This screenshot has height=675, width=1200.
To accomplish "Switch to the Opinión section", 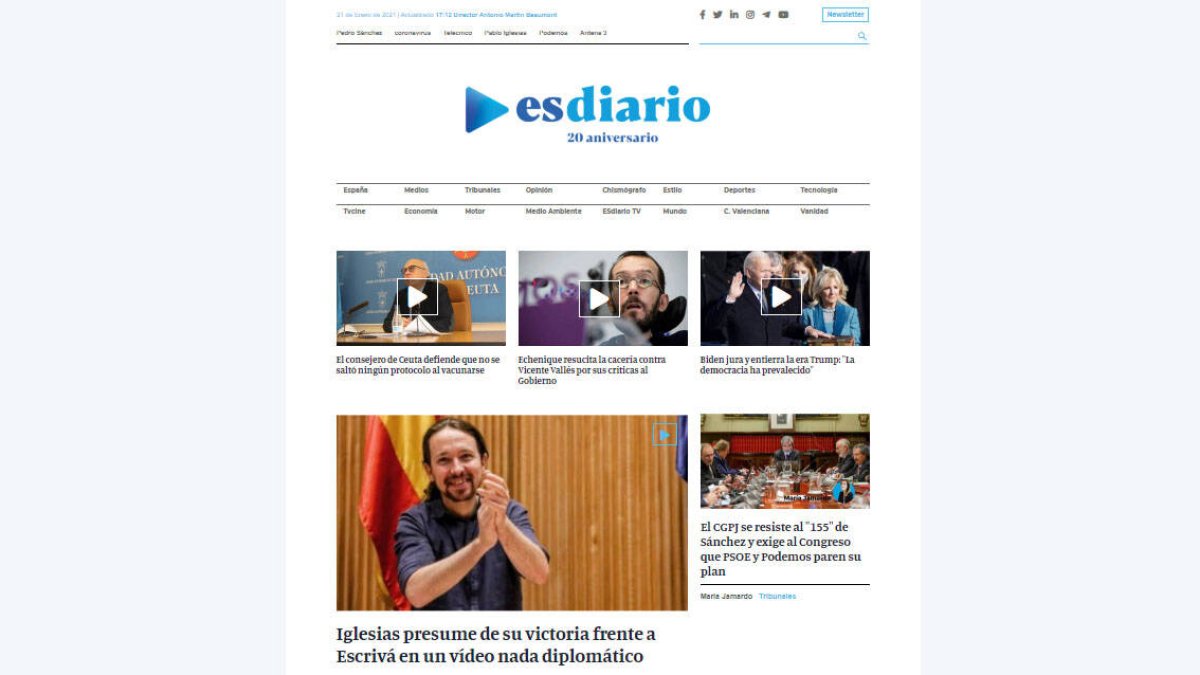I will point(539,190).
